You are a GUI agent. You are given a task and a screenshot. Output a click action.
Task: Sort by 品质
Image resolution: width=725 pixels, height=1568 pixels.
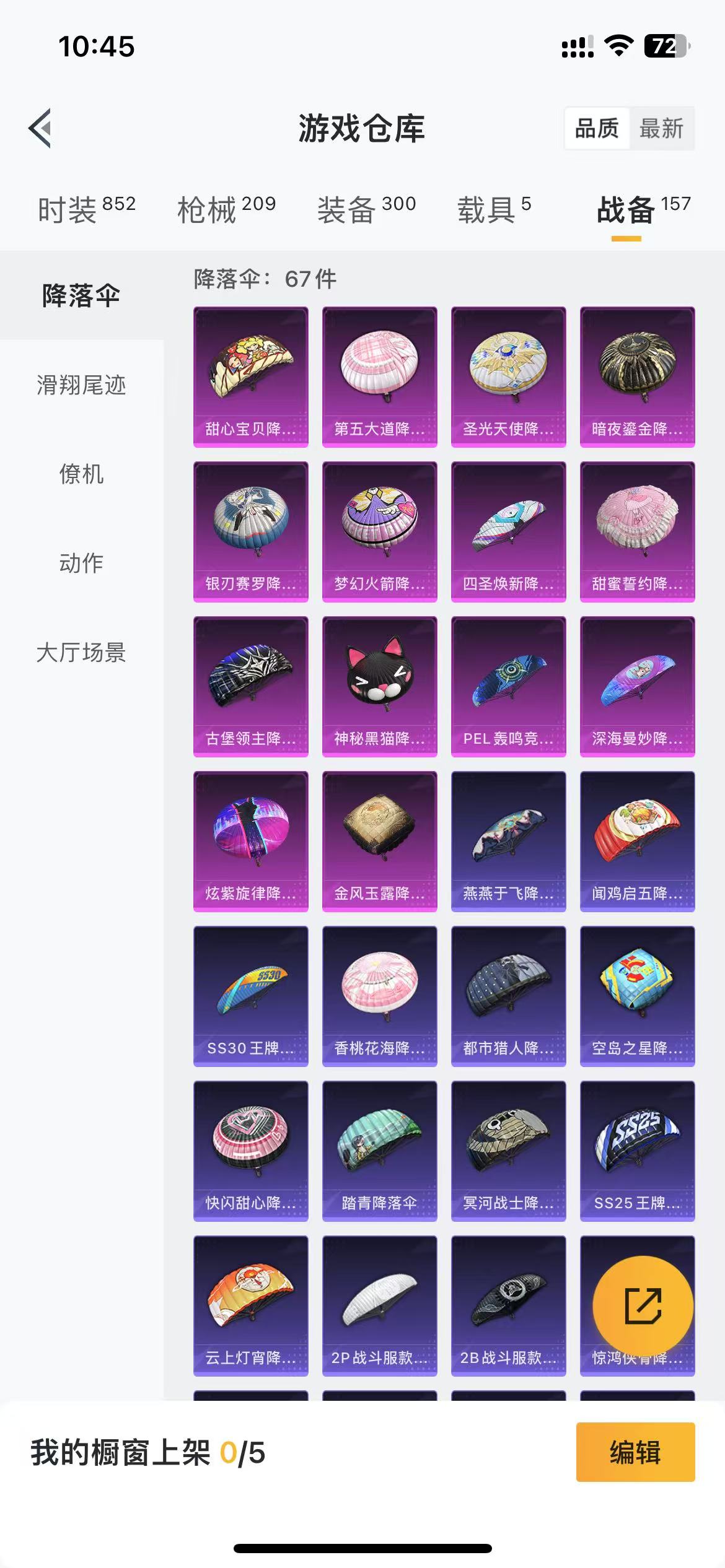(x=597, y=129)
